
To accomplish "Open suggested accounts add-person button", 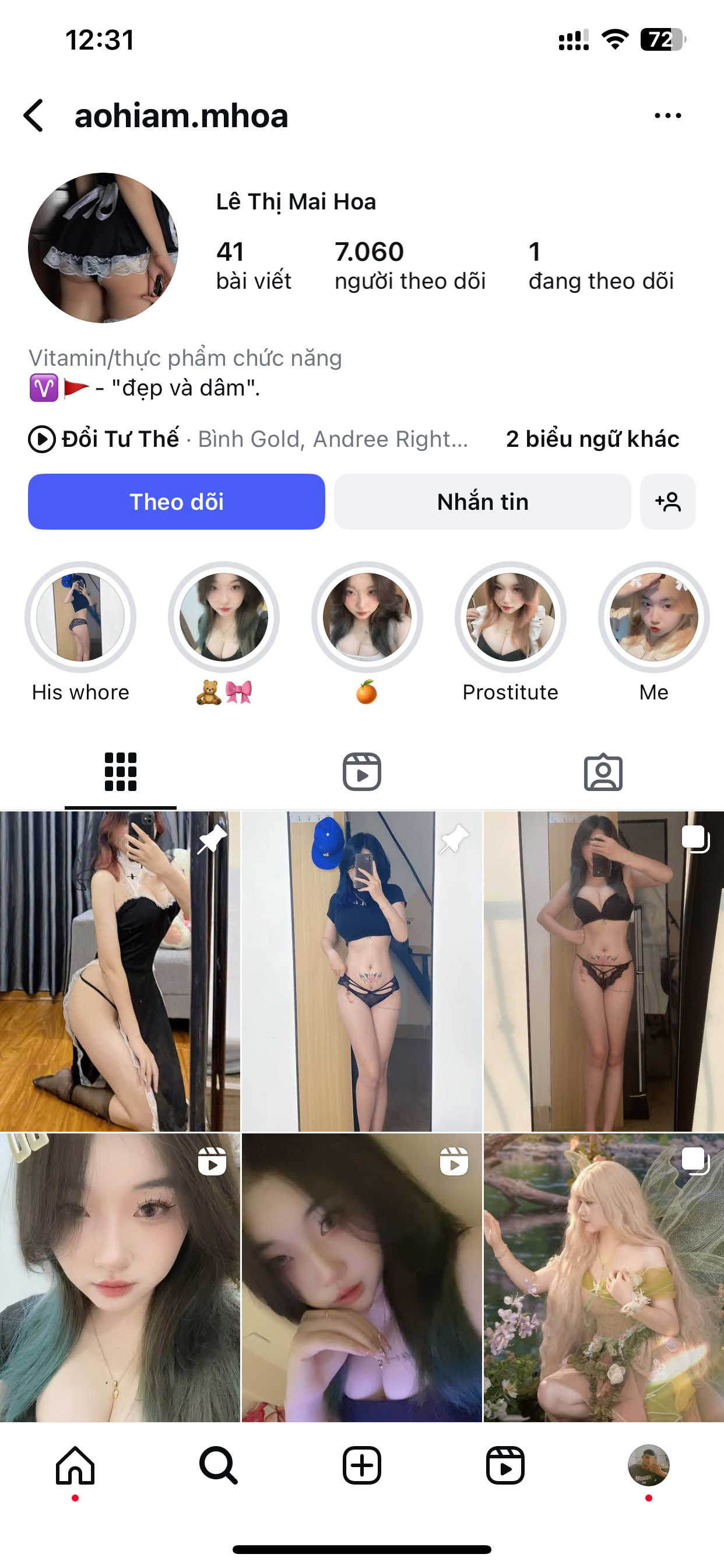I will coord(667,502).
